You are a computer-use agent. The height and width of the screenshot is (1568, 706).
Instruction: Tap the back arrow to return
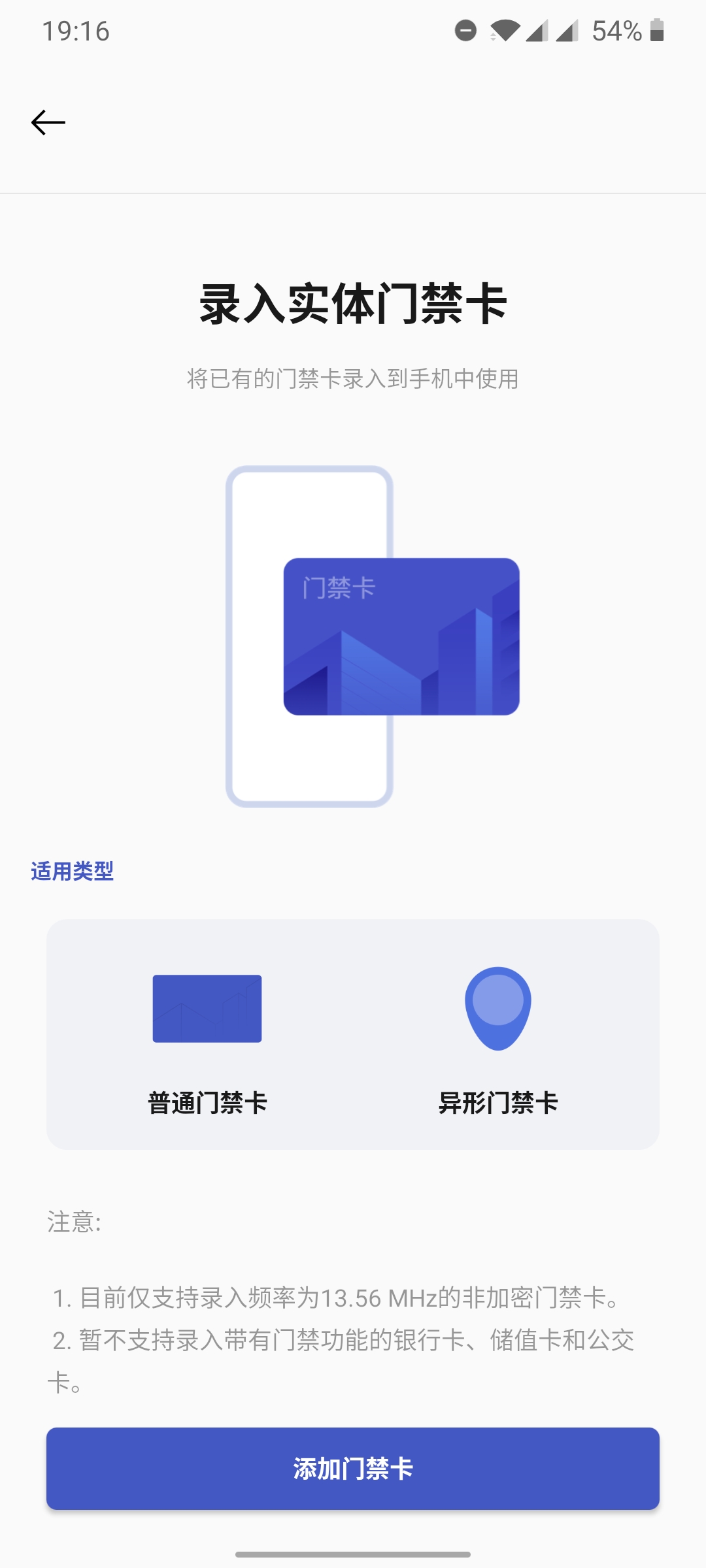click(x=49, y=123)
